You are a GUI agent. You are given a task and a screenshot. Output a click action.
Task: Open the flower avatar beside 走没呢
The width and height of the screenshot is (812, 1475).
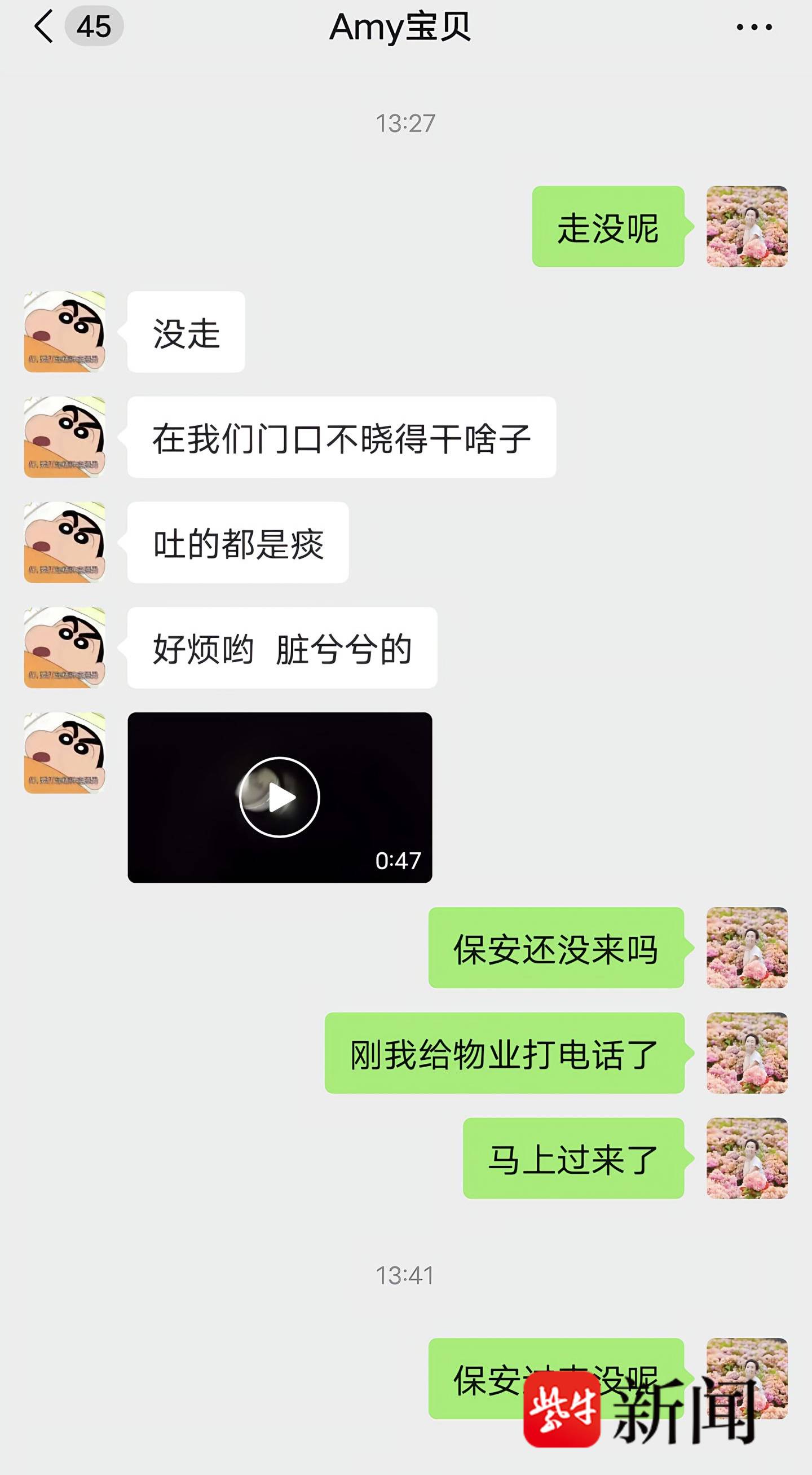747,226
